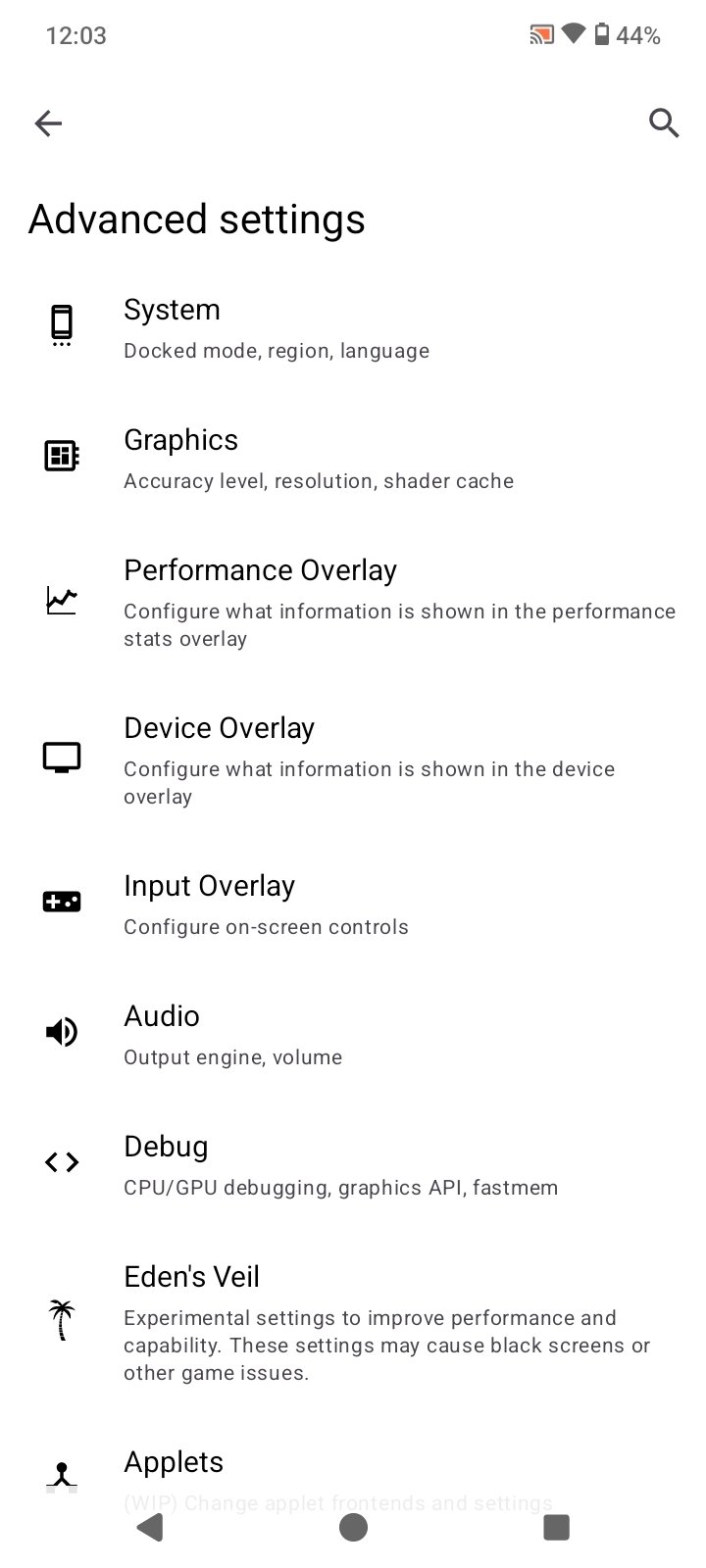Open System settings
The width and height of the screenshot is (706, 1568).
(x=277, y=328)
